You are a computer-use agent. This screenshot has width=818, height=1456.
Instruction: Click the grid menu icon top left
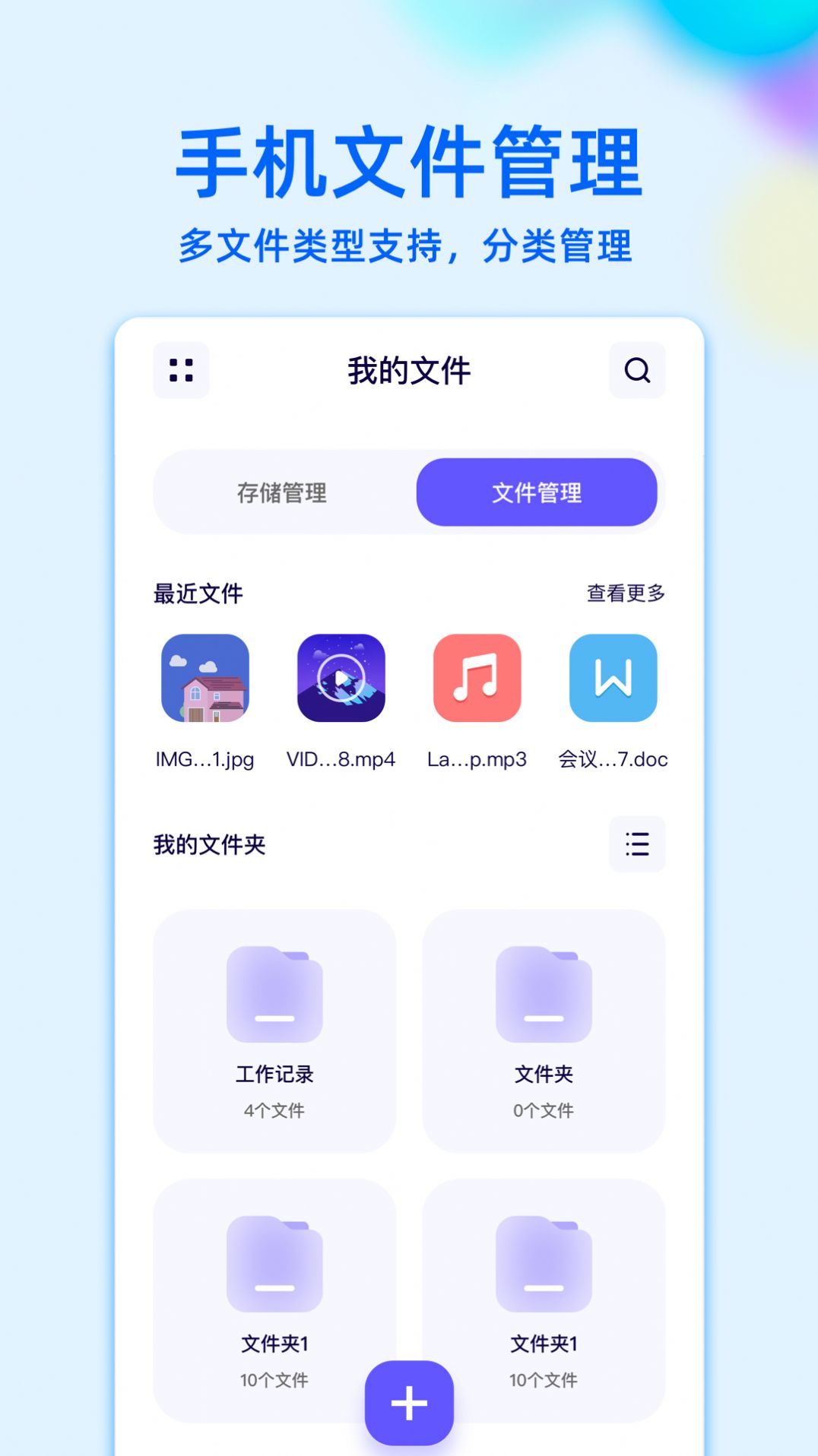(180, 371)
